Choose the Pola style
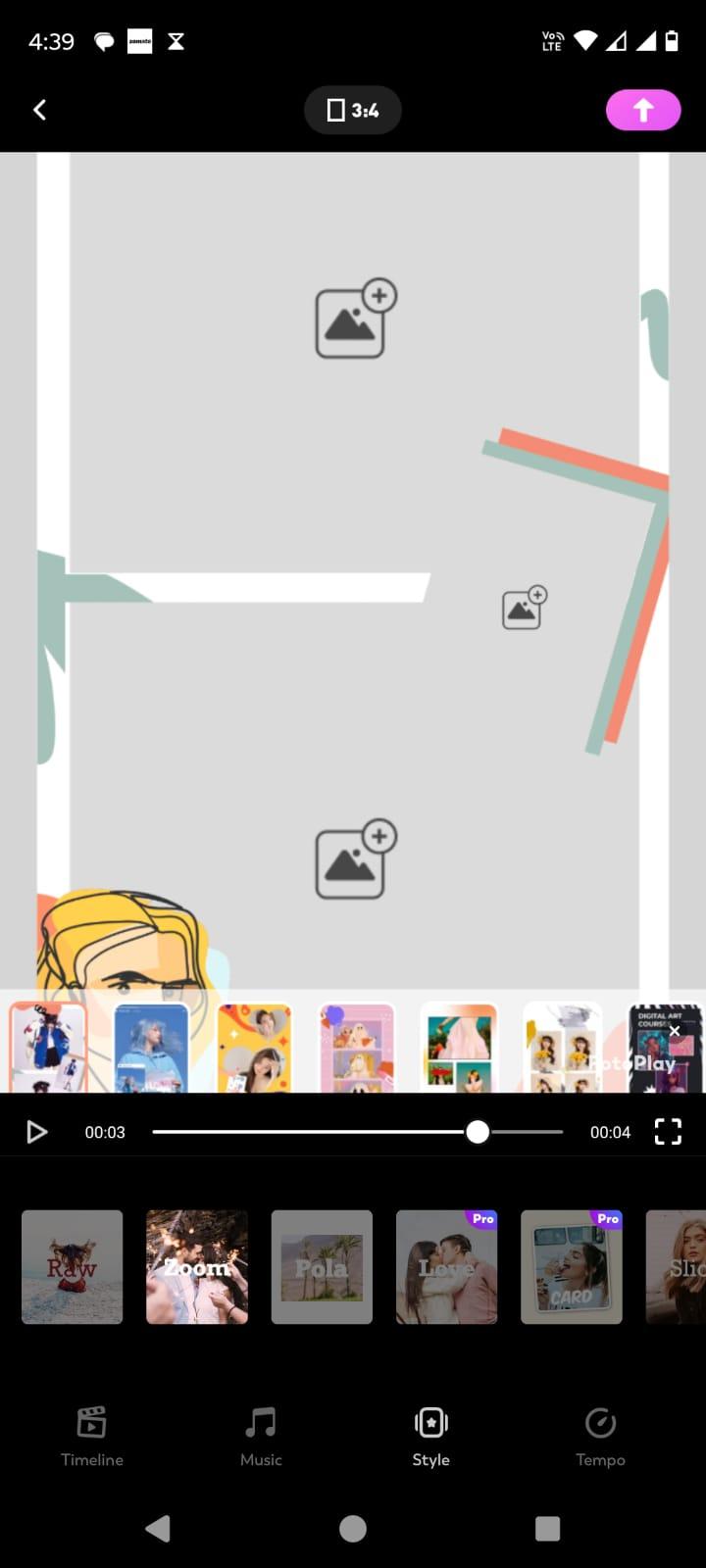The width and height of the screenshot is (706, 1568). click(x=322, y=1266)
